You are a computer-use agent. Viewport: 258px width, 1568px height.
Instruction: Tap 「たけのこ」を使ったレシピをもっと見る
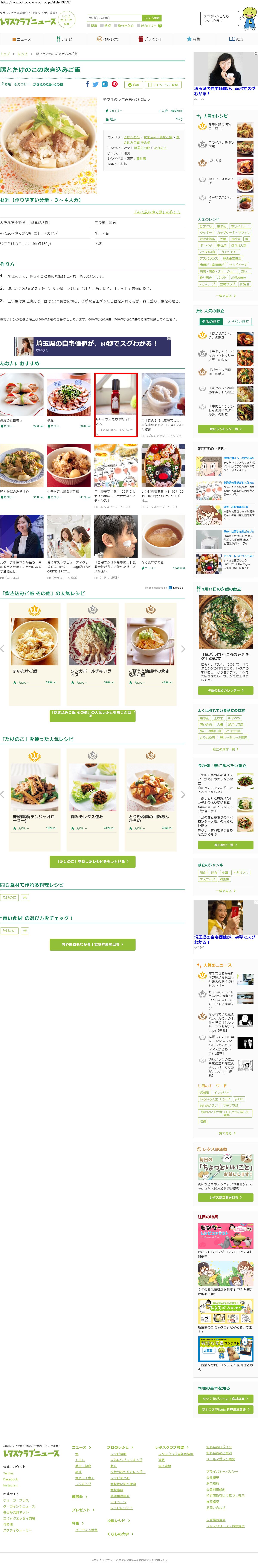coord(93,861)
